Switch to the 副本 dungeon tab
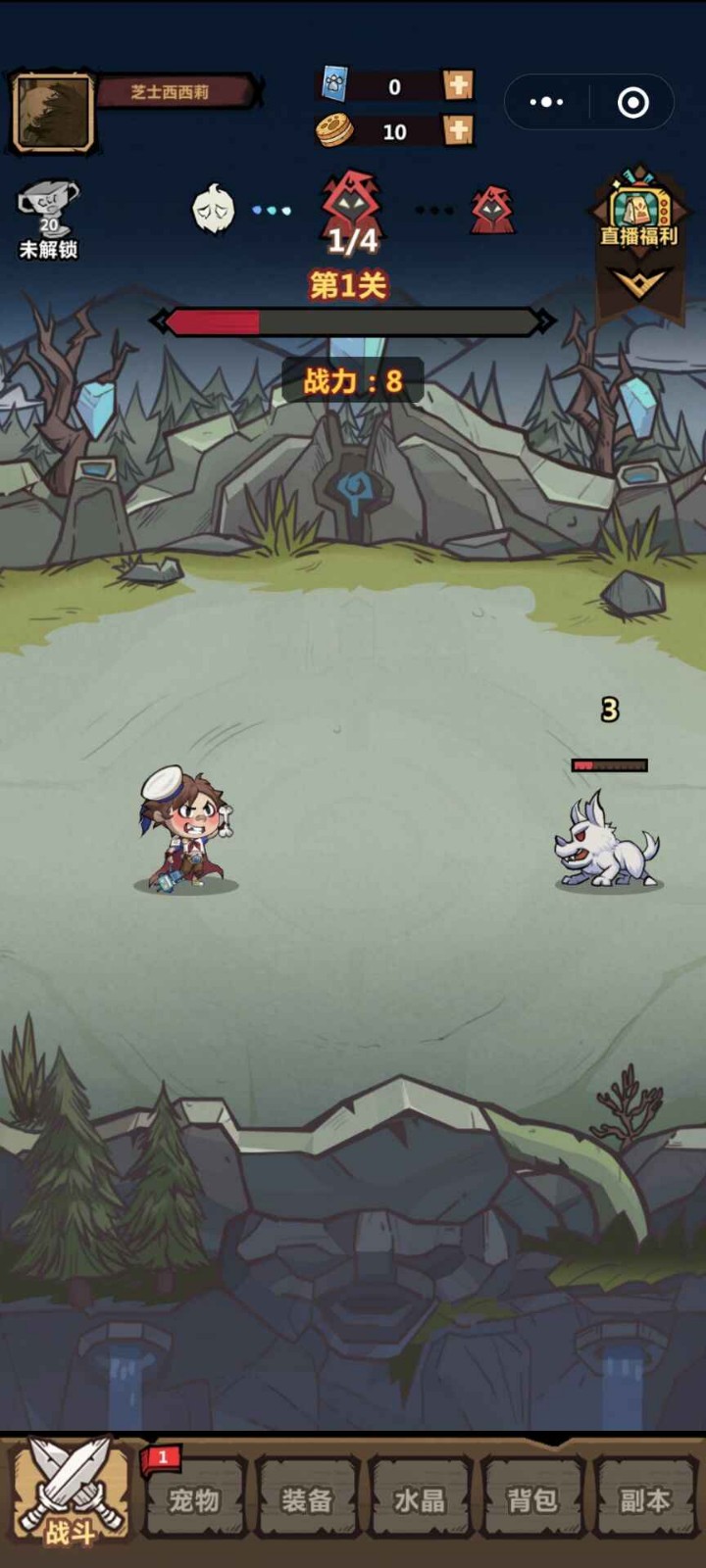 tap(644, 1499)
